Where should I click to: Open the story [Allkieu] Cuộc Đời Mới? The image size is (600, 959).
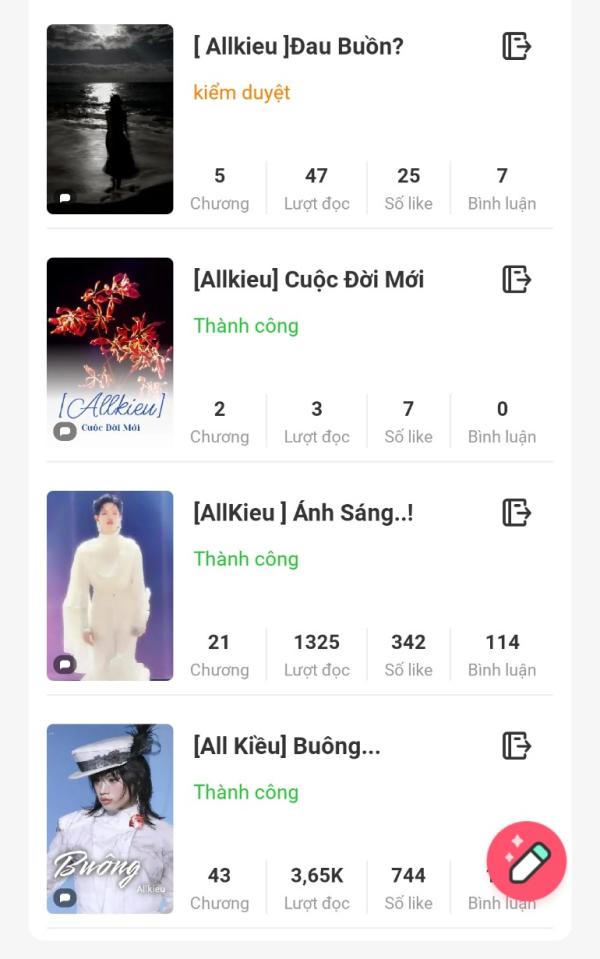pos(308,279)
